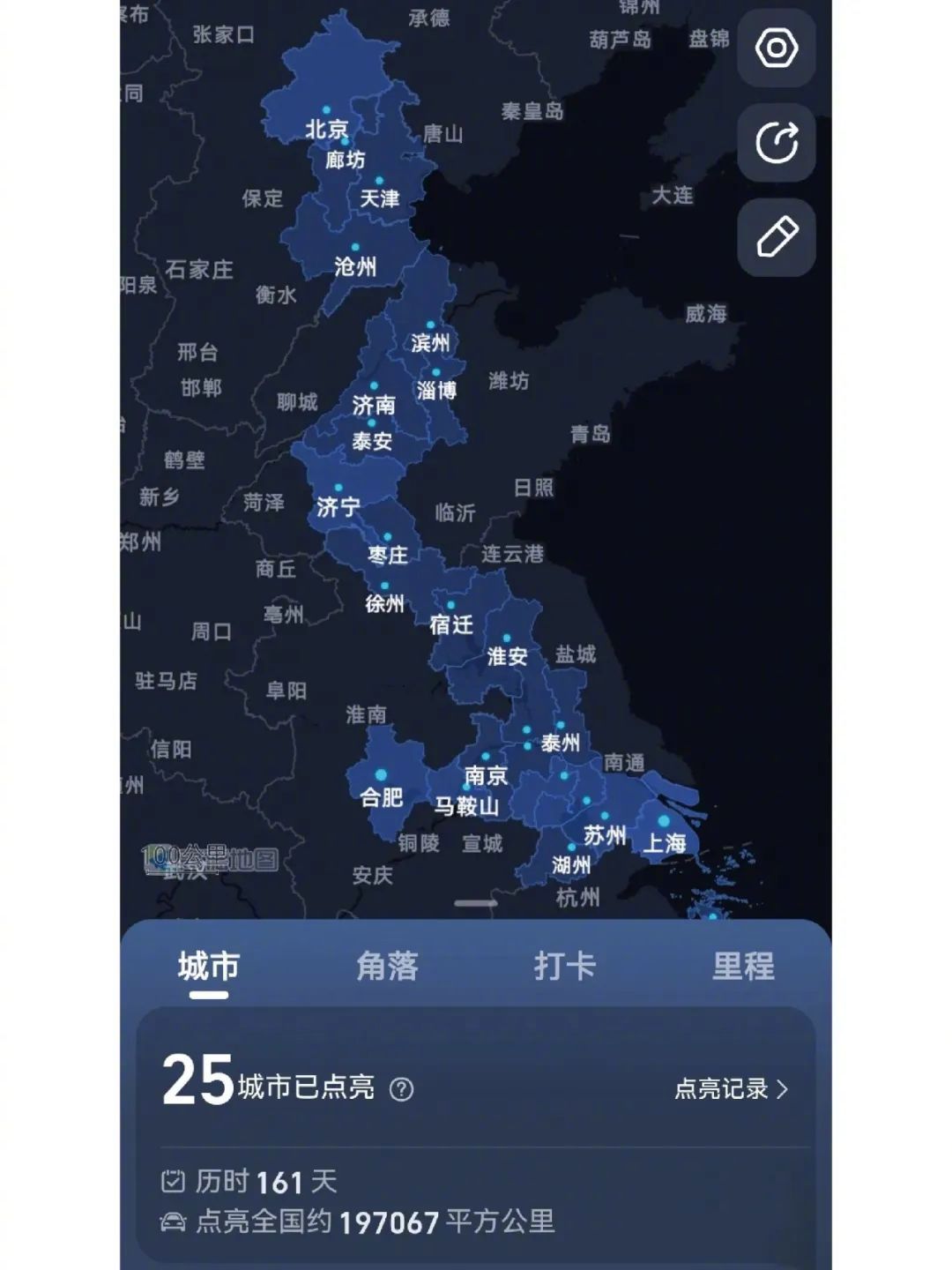Open the pencil edit icon
This screenshot has height=1270, width=952.
click(777, 237)
